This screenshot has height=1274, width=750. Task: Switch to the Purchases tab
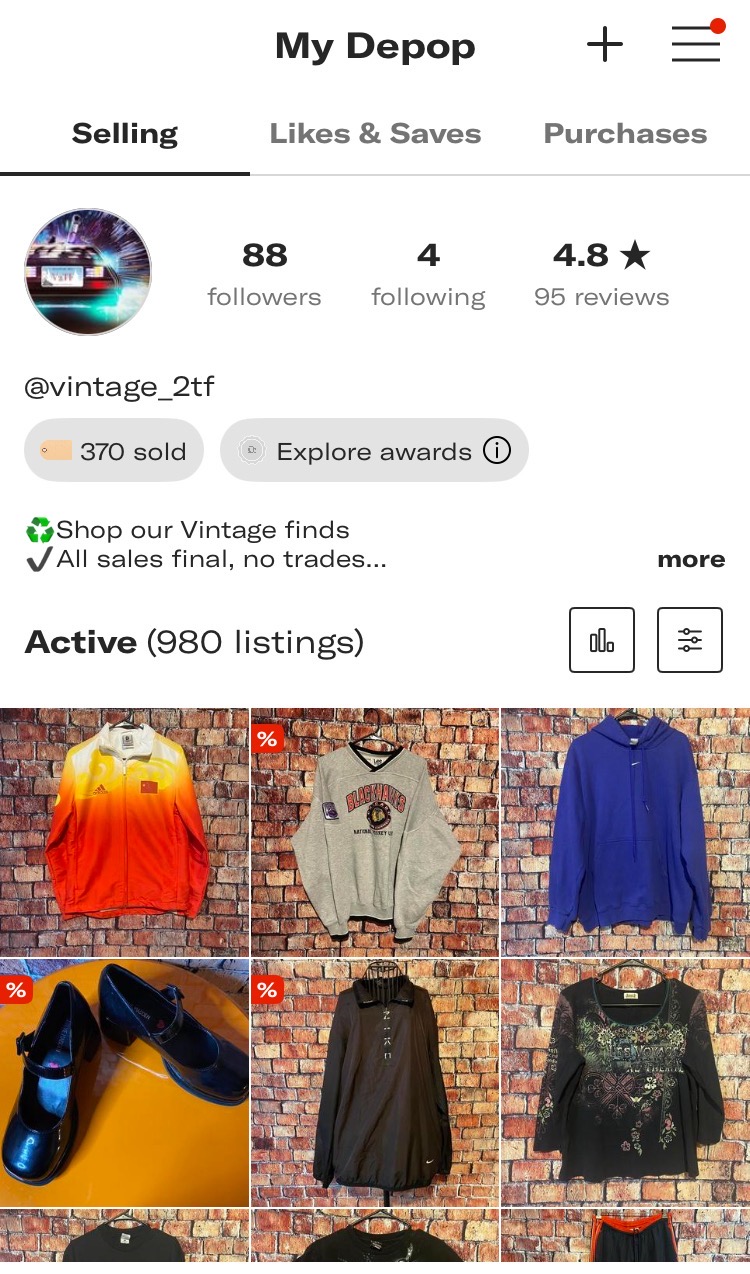625,134
